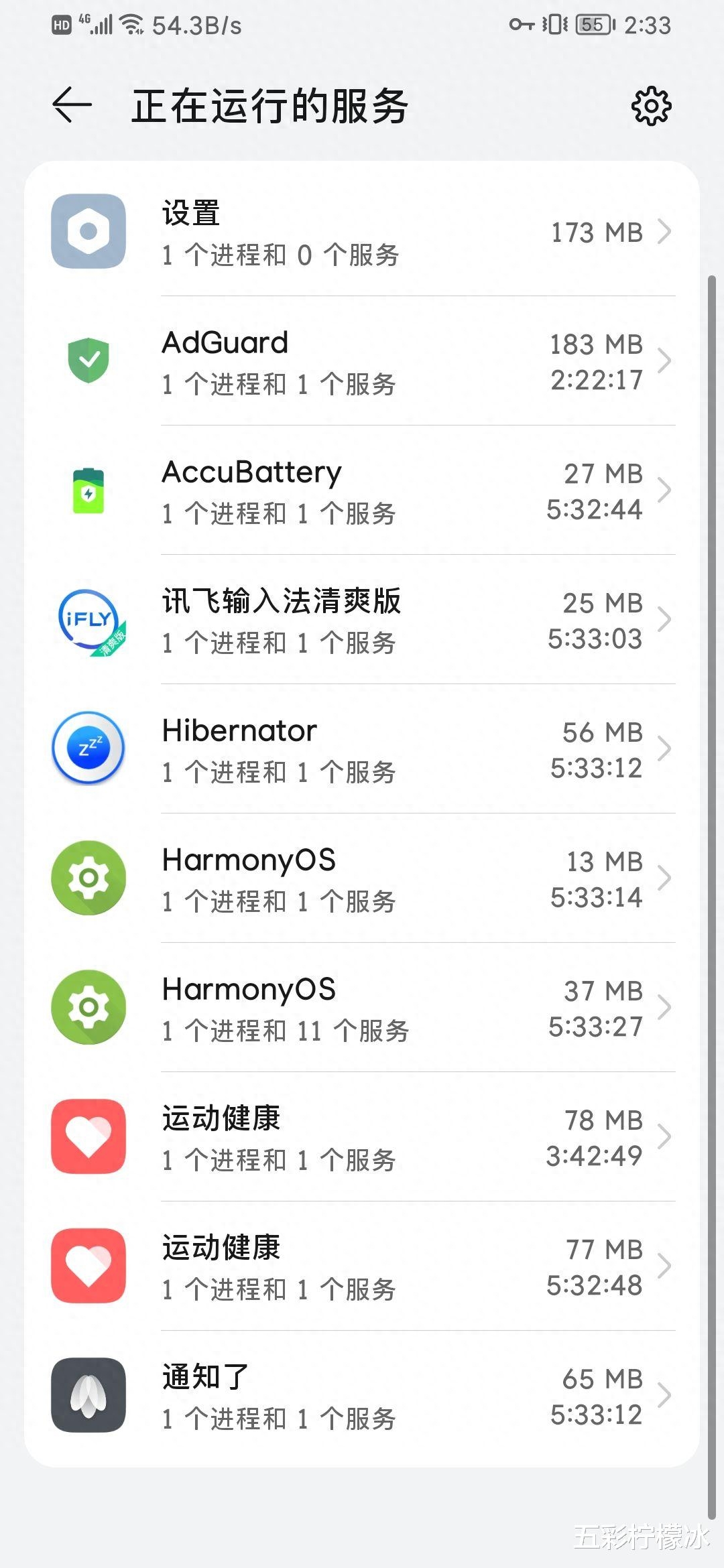724x1568 pixels.
Task: Go back from the running services page
Action: click(72, 106)
